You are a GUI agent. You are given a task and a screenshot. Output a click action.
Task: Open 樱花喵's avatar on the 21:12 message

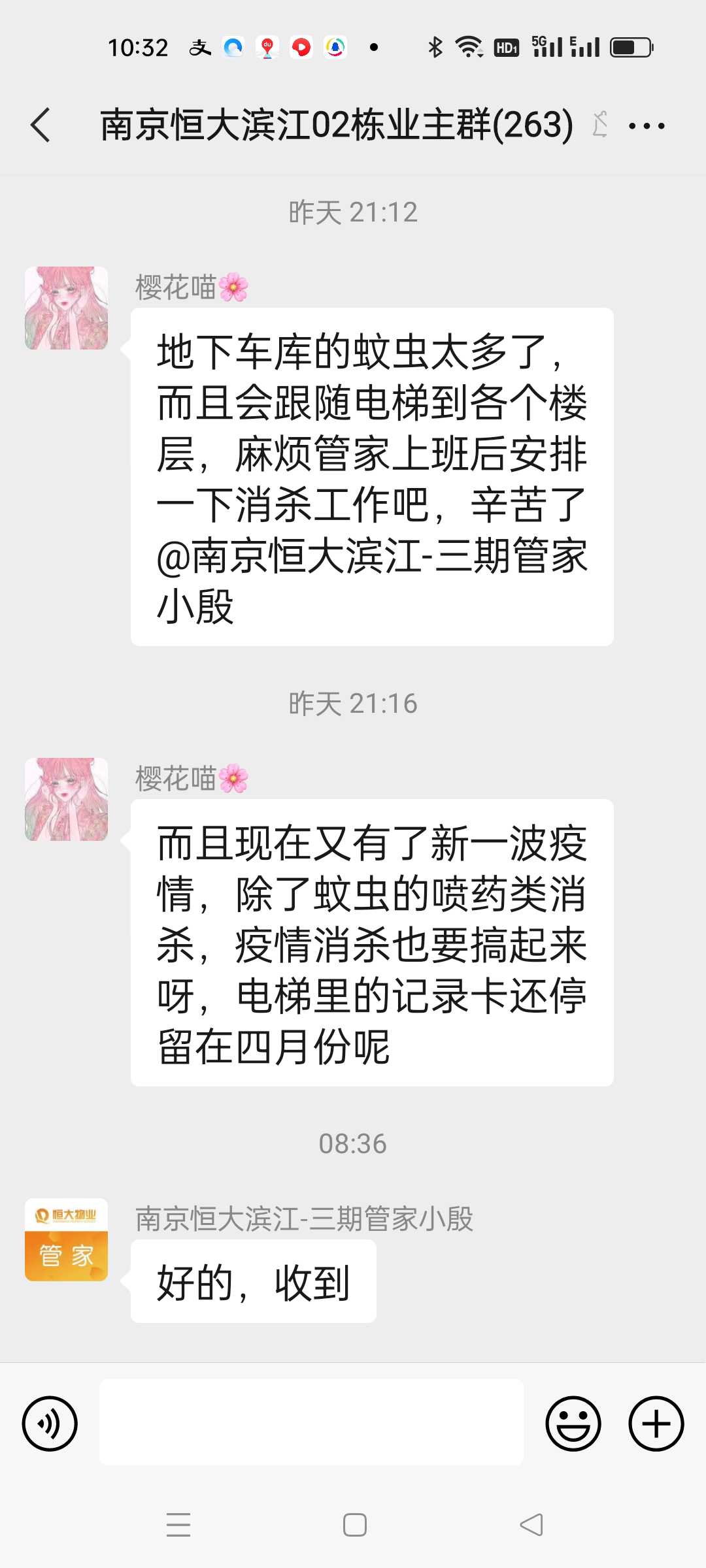point(66,308)
